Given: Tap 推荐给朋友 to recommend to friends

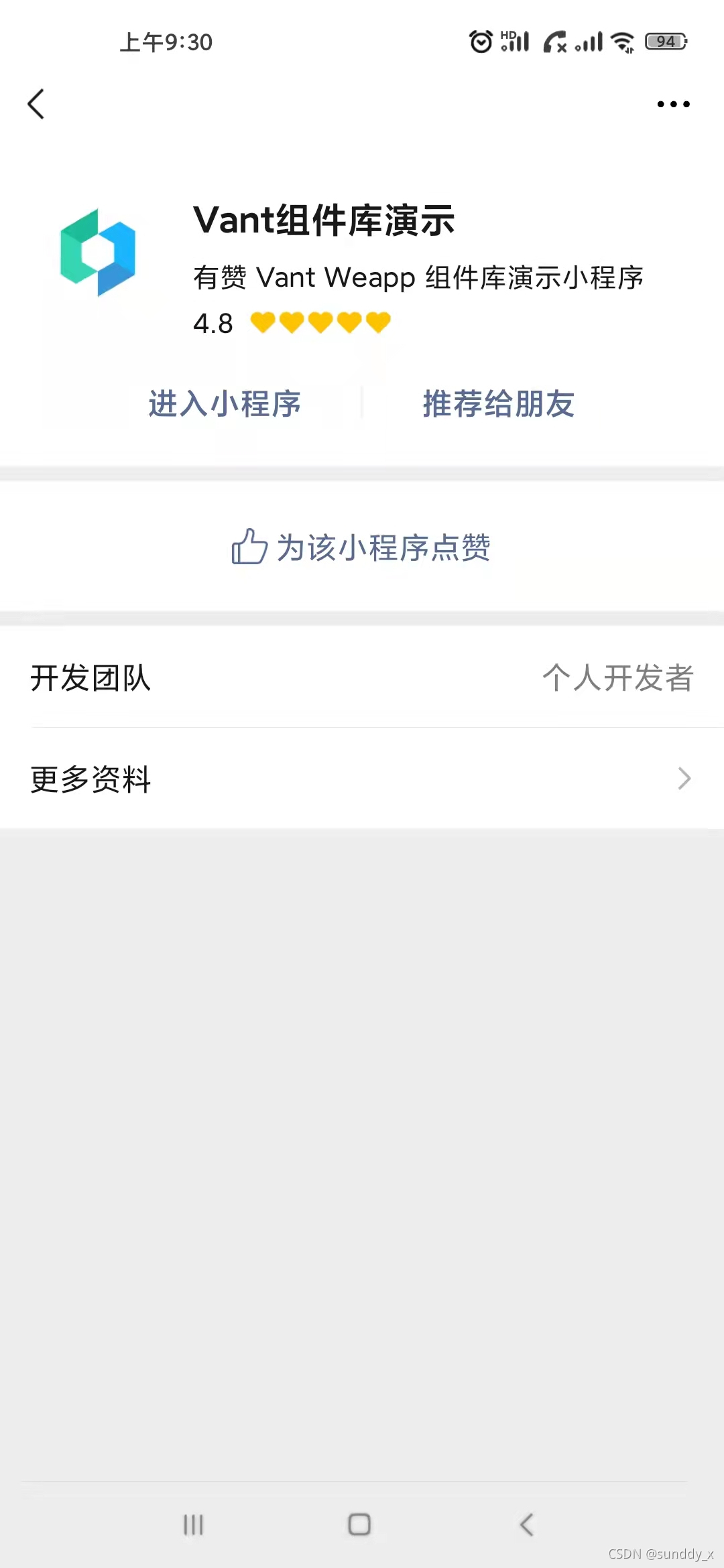Looking at the screenshot, I should click(x=498, y=404).
